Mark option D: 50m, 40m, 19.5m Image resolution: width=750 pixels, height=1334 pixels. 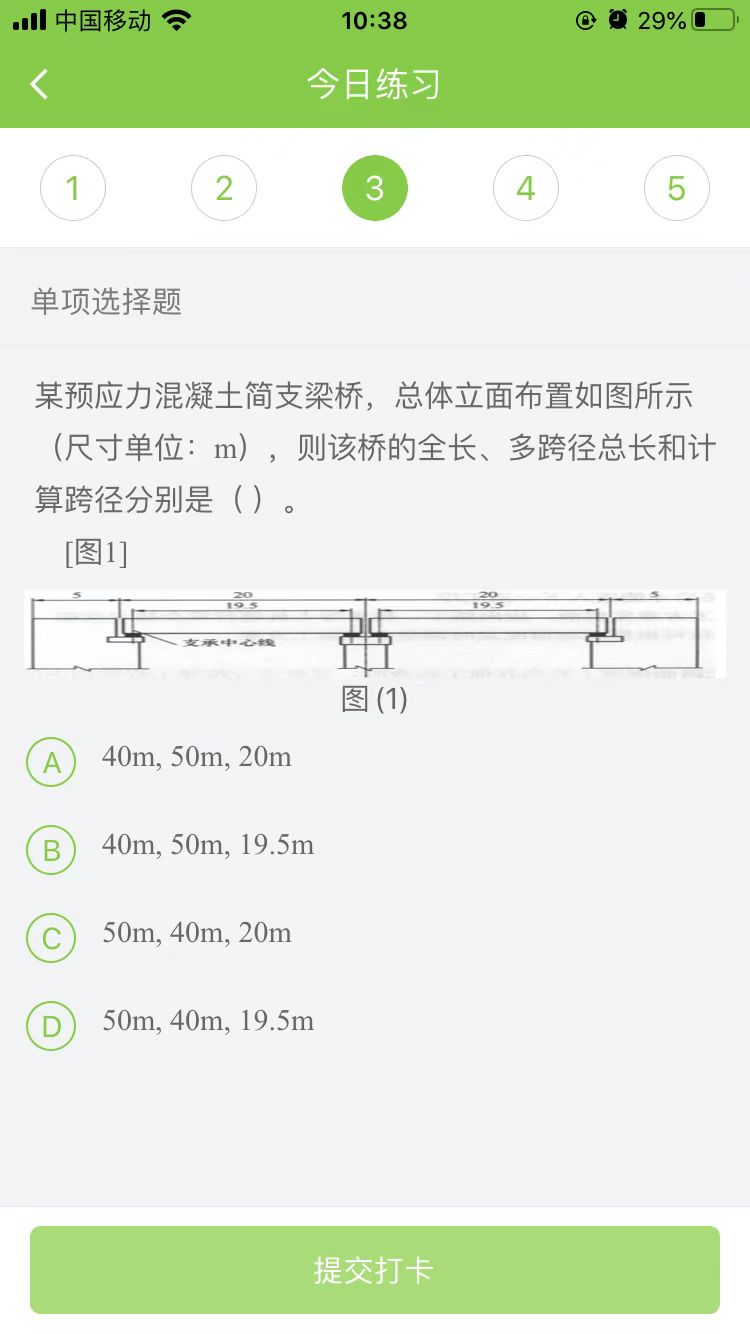(51, 1026)
